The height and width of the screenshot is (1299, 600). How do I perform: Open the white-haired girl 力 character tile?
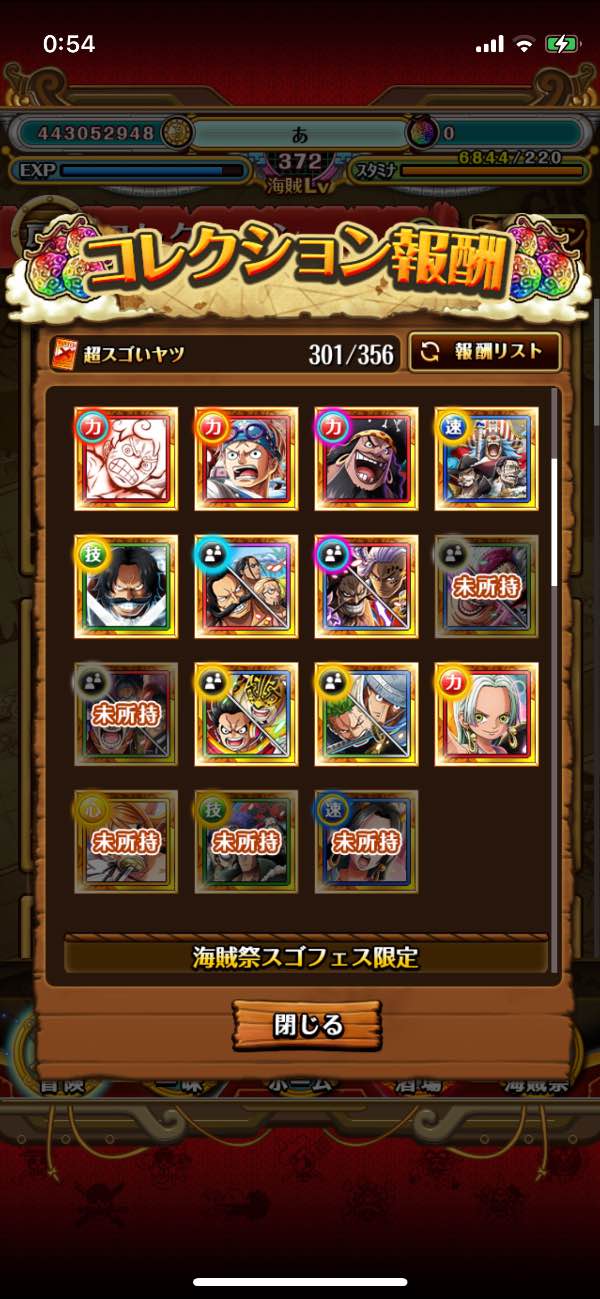(x=486, y=714)
